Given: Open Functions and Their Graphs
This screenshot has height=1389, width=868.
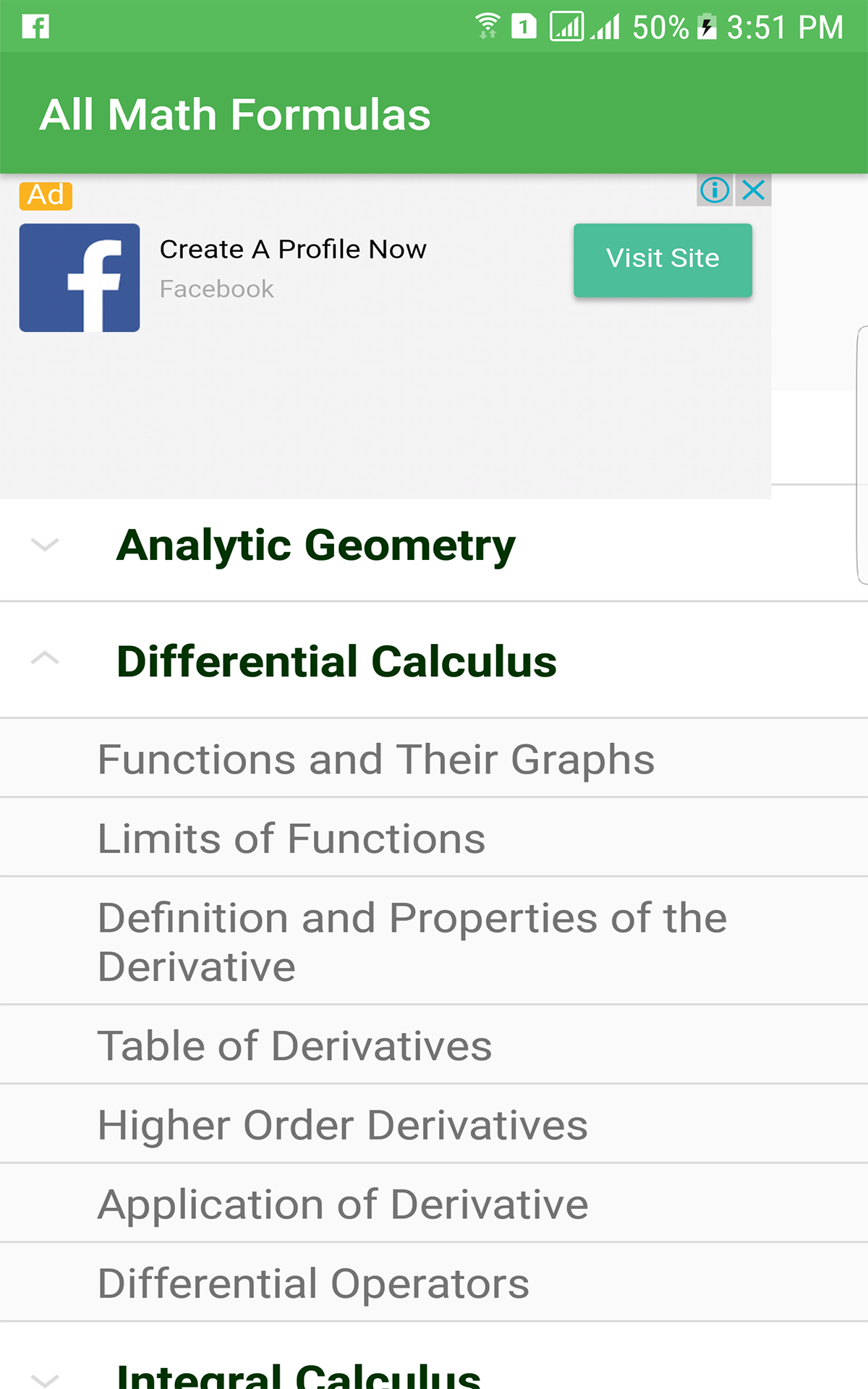Looking at the screenshot, I should [x=376, y=758].
